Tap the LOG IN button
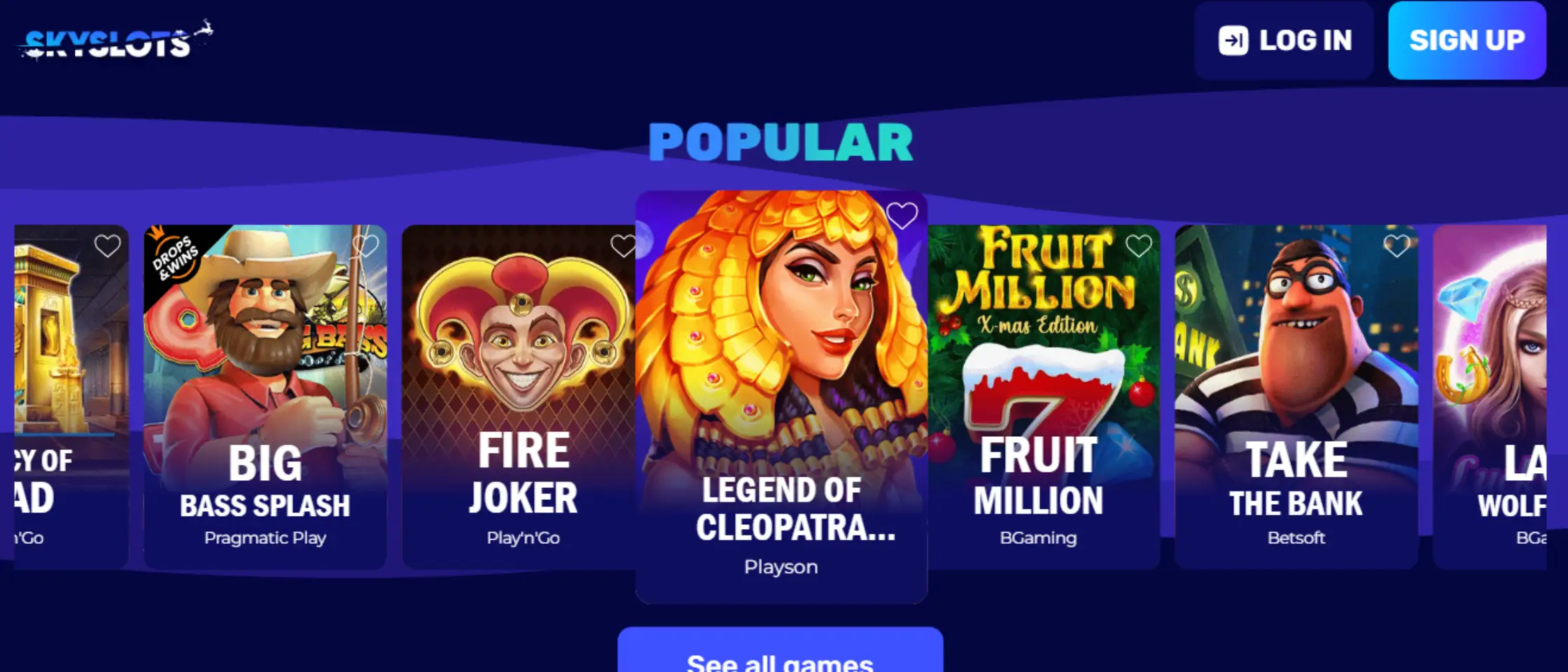 (1284, 41)
